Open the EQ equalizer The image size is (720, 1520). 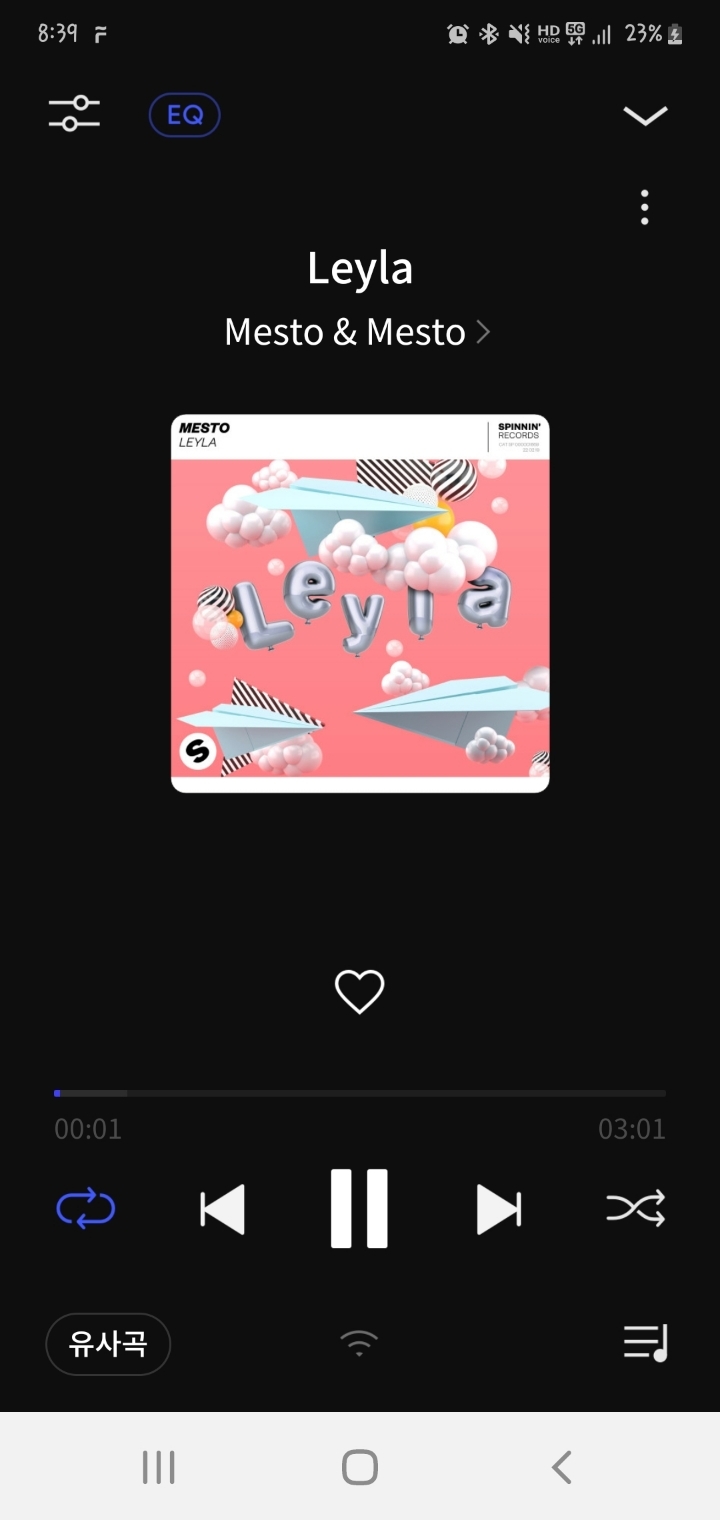(184, 115)
